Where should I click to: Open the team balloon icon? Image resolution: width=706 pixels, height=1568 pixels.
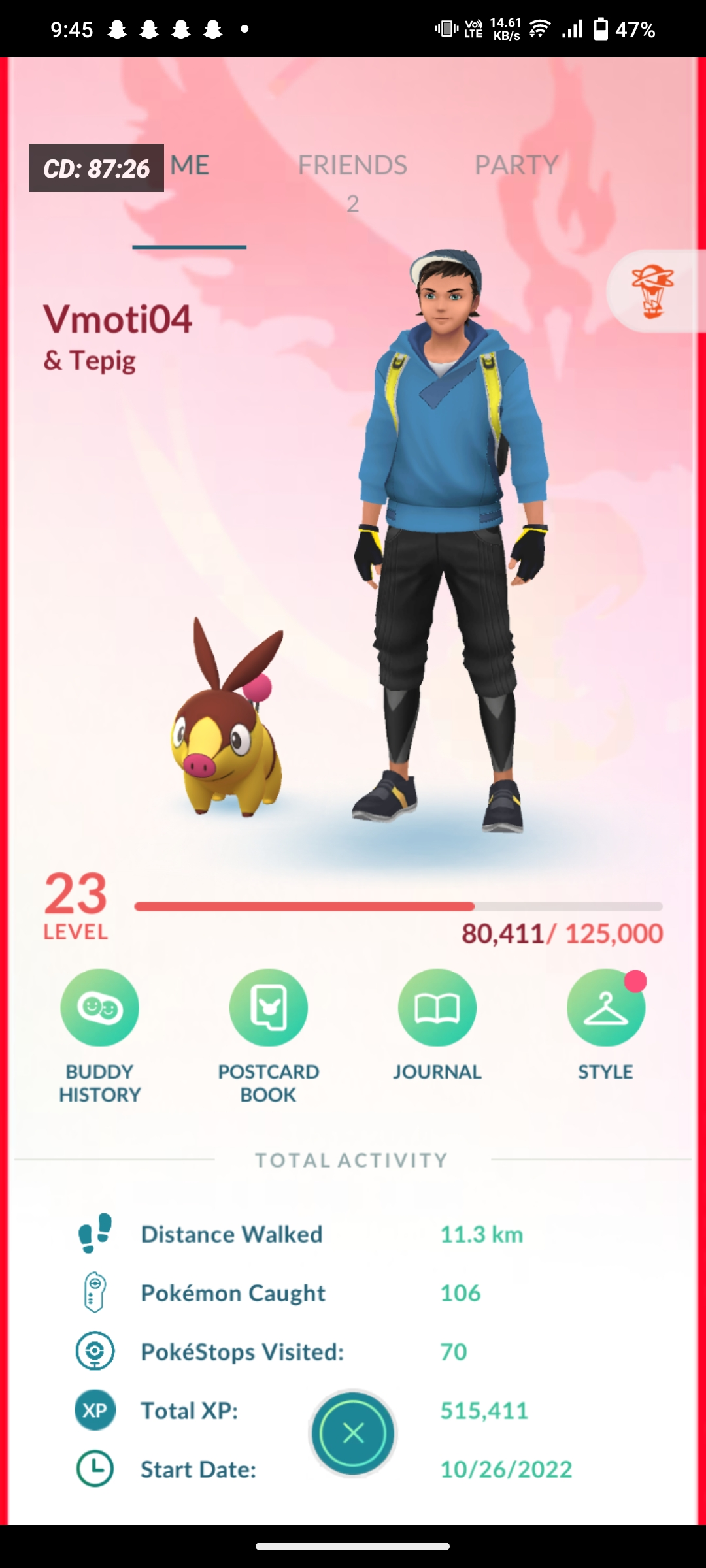click(x=652, y=291)
